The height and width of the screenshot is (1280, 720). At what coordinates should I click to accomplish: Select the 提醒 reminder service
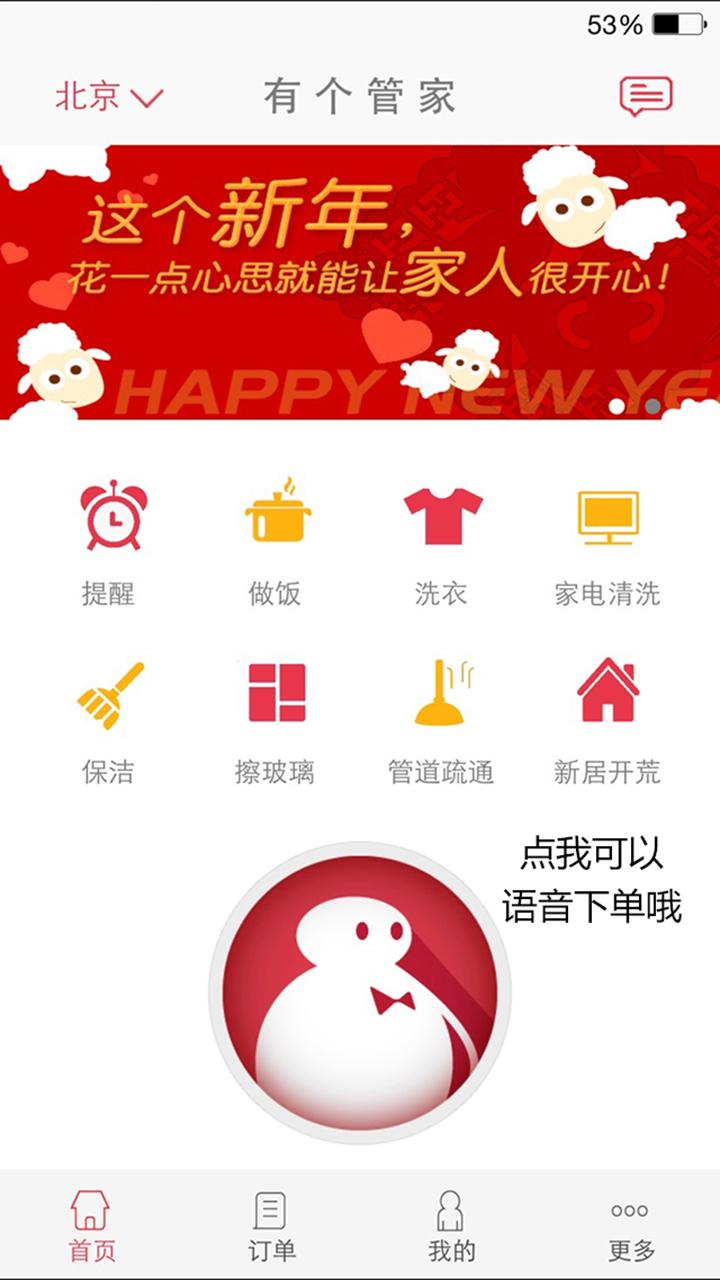[x=108, y=540]
